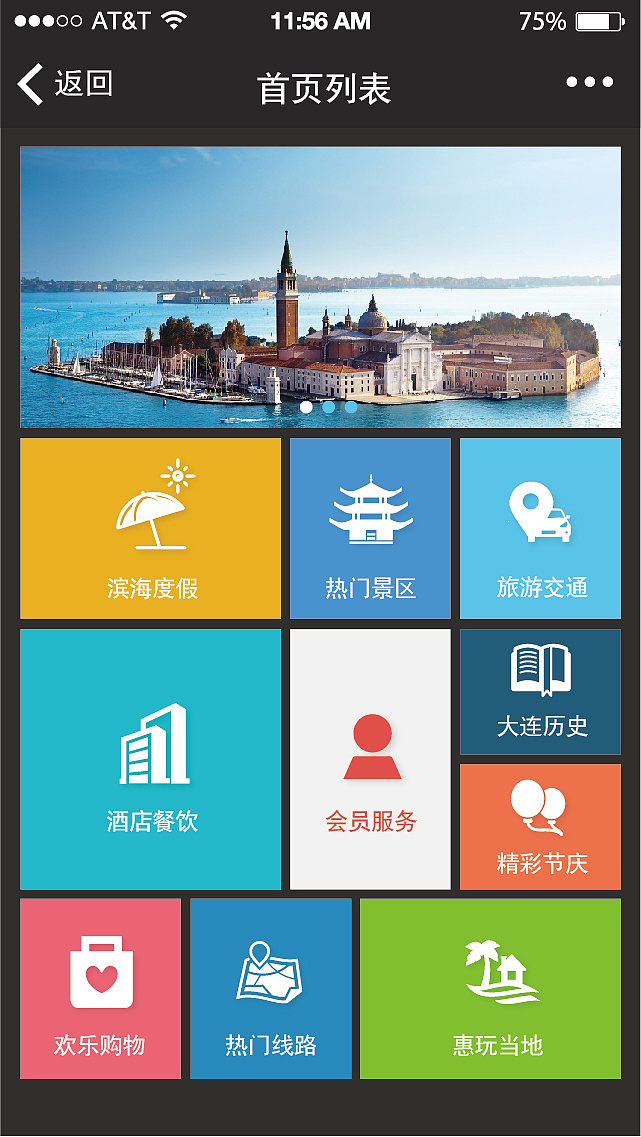
Task: Select the 热门景区 tile
Action: 370,528
